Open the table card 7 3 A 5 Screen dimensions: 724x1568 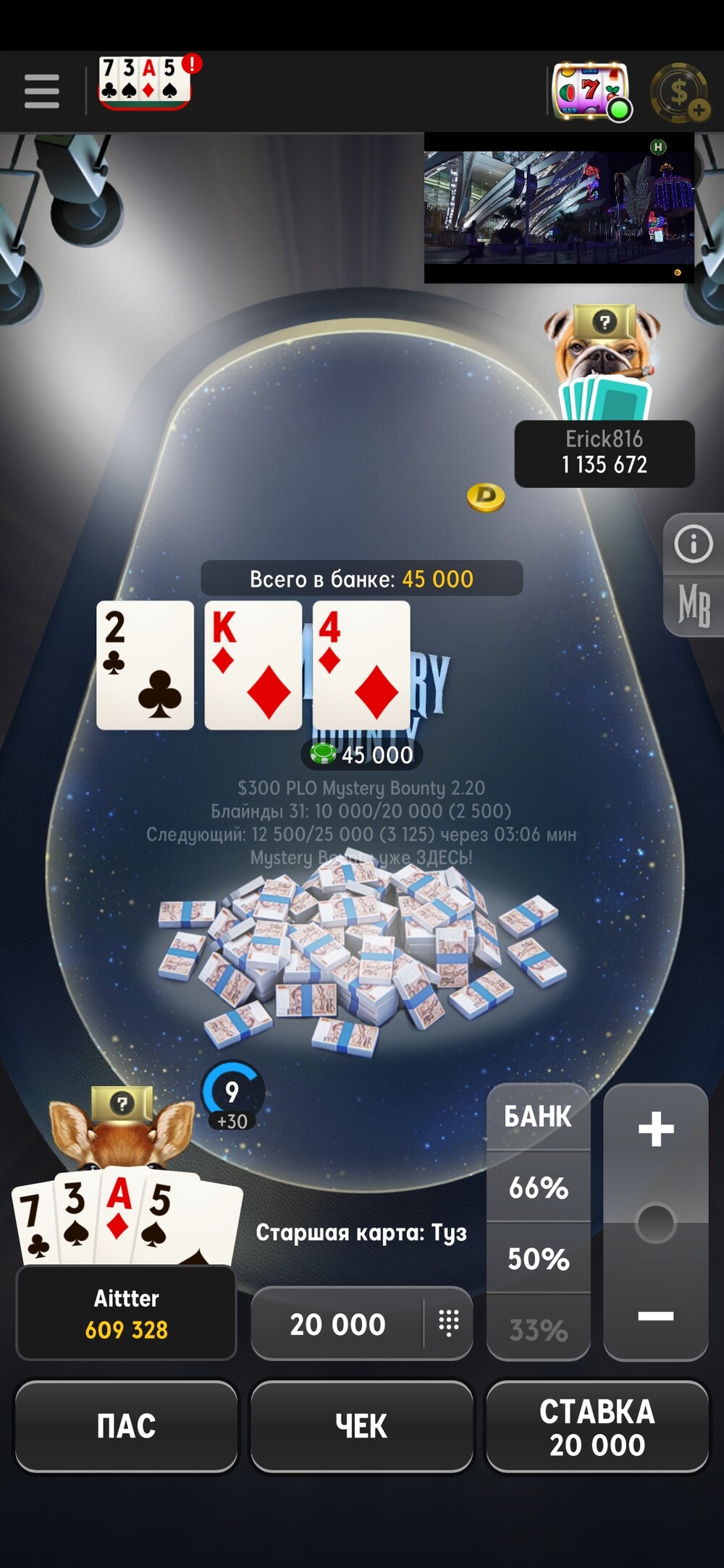click(x=145, y=82)
